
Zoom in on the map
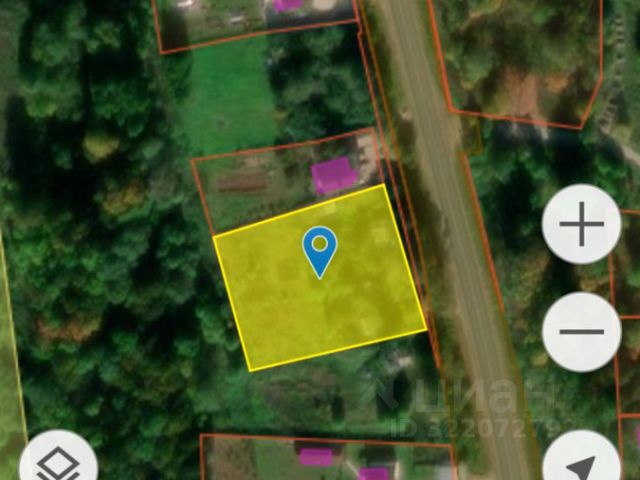[581, 225]
